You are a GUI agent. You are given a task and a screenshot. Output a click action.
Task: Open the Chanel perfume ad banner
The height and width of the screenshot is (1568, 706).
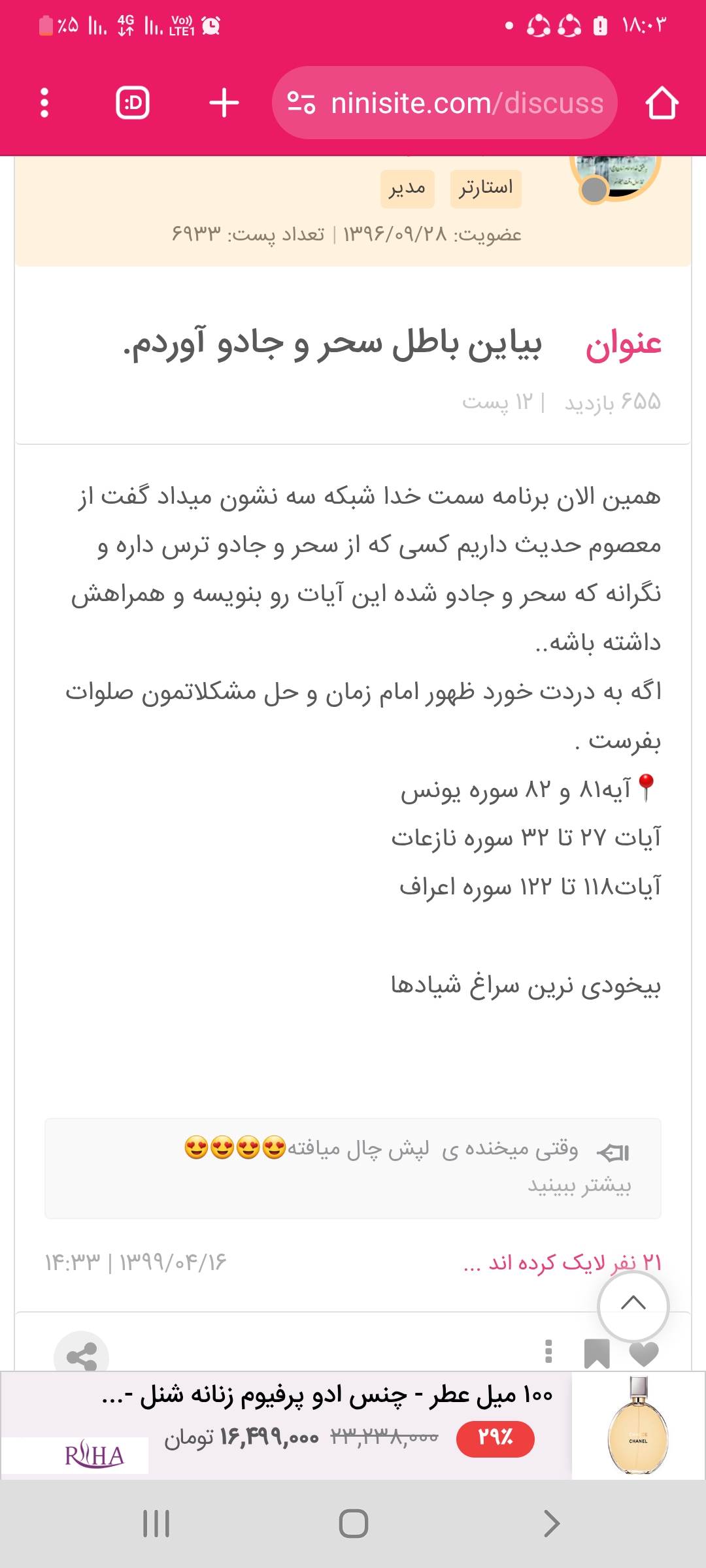pyautogui.click(x=353, y=1424)
